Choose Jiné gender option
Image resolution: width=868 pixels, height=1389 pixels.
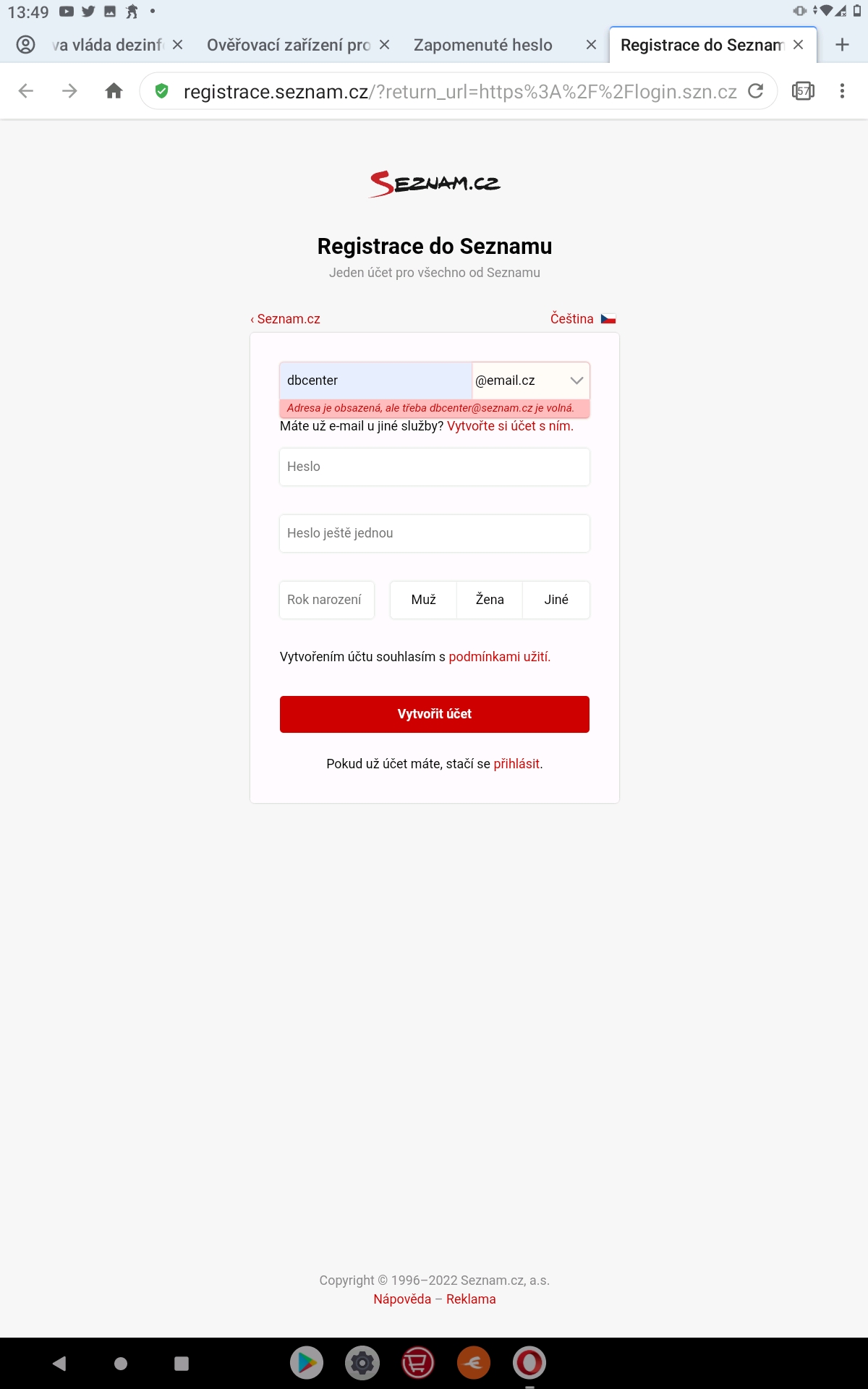click(556, 600)
